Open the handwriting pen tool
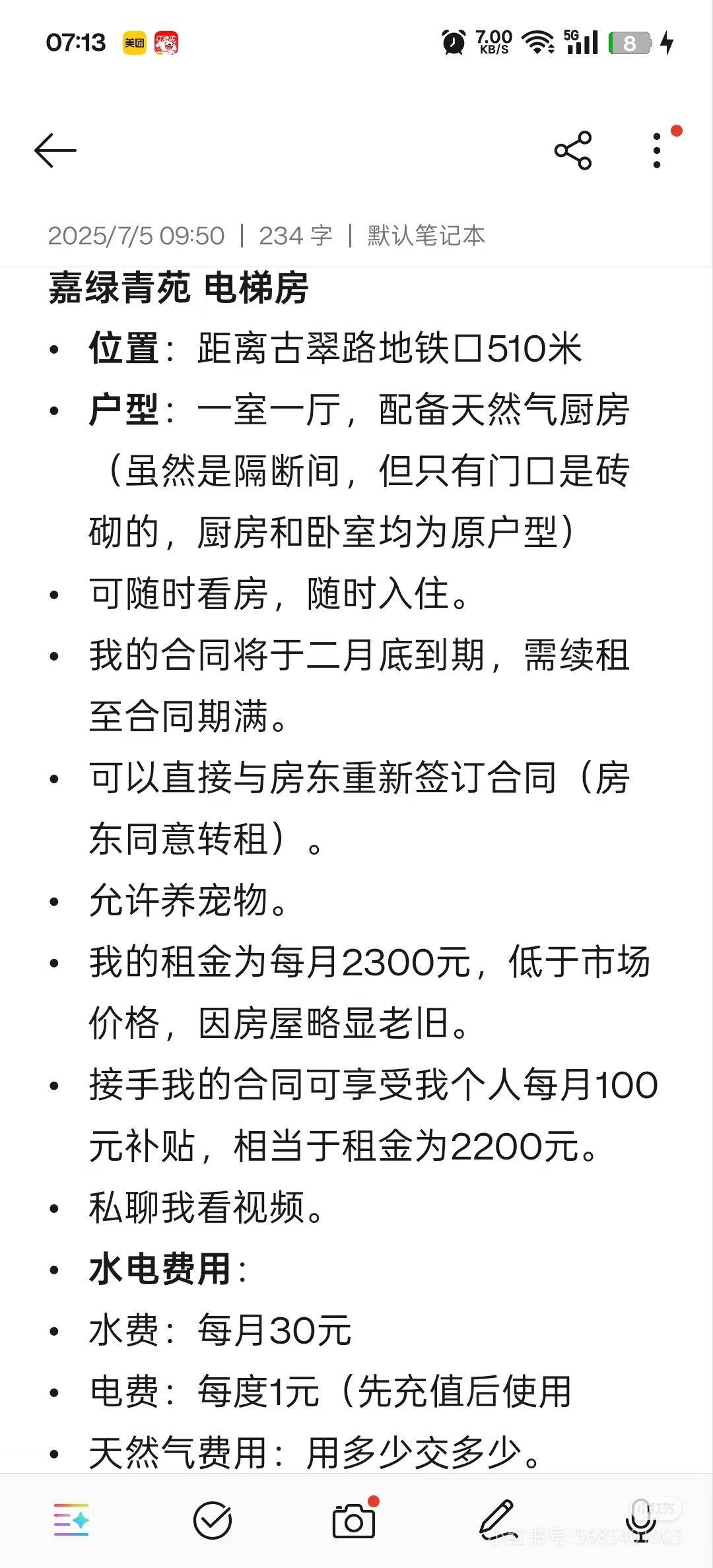The image size is (713, 1568). 496,1520
